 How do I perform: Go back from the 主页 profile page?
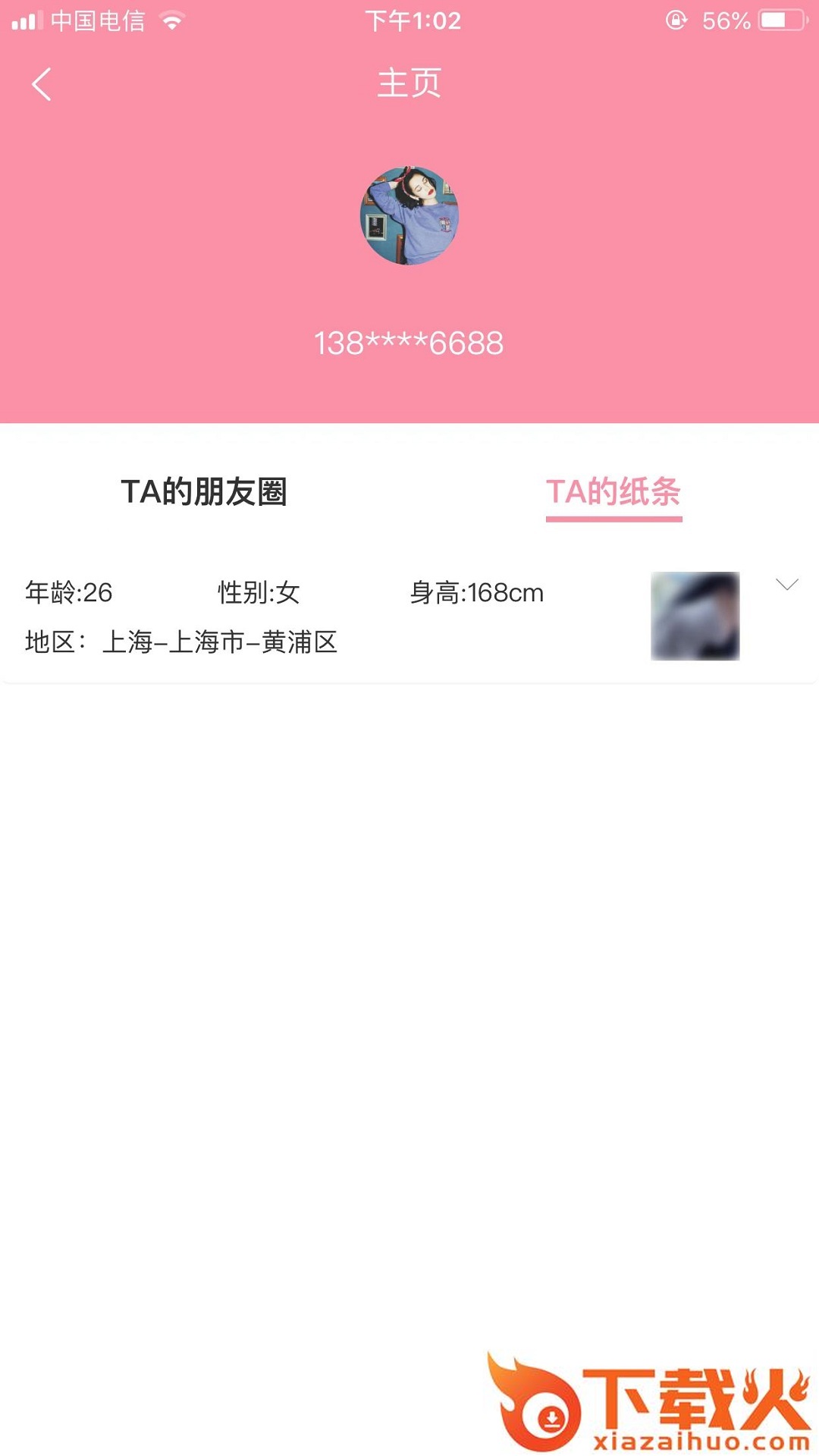pos(42,84)
